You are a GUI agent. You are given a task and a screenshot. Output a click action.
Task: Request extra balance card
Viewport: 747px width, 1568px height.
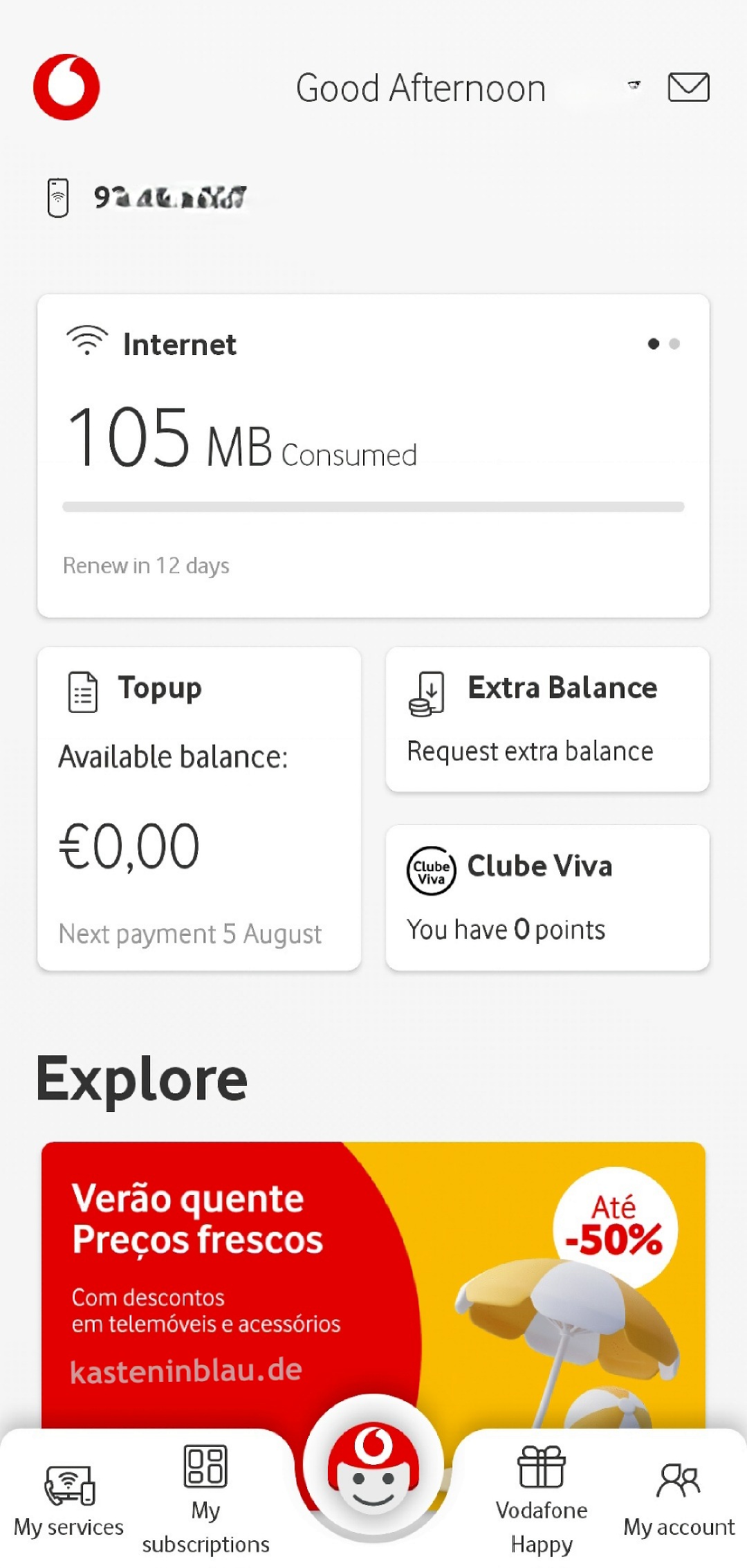click(548, 719)
